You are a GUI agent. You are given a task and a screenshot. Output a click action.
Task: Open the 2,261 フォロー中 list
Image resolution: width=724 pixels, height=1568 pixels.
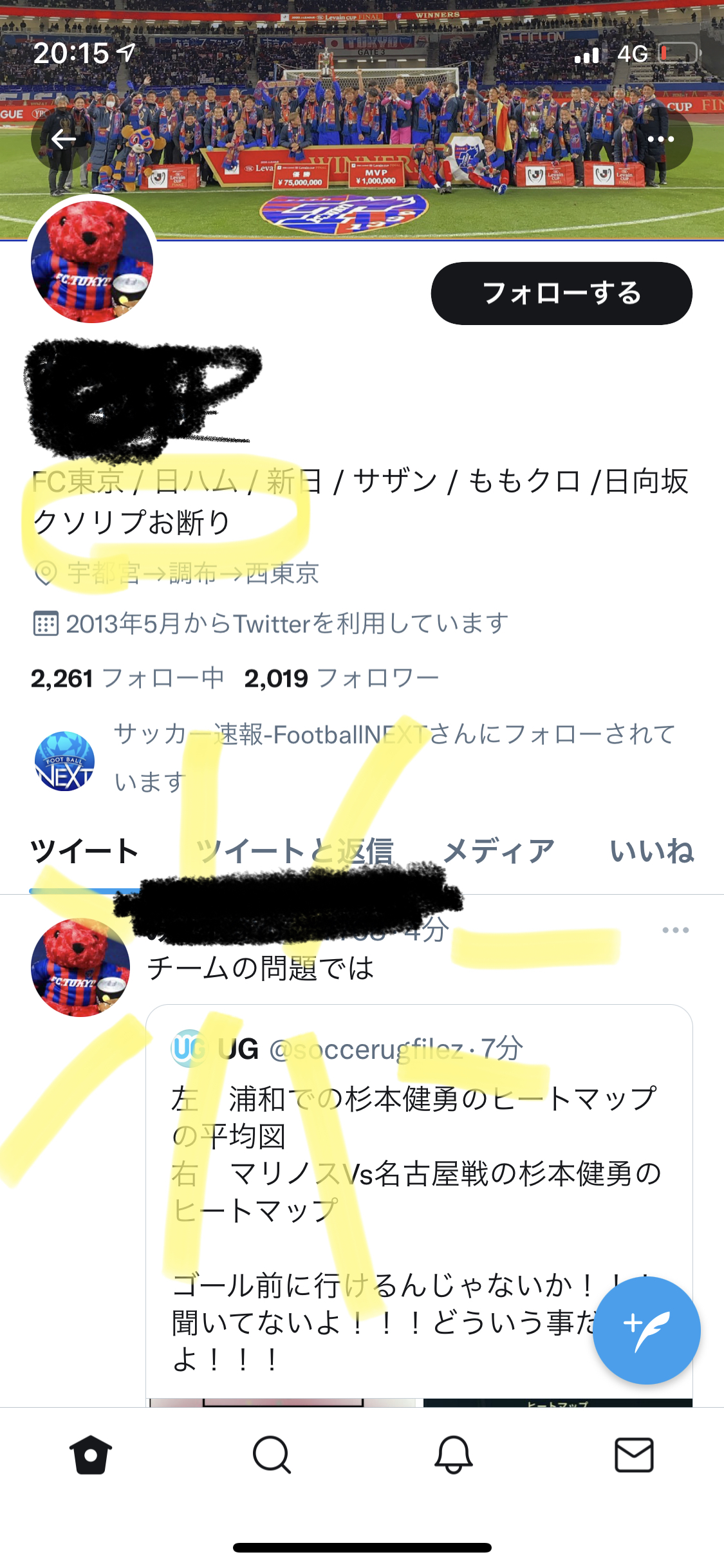coord(127,678)
